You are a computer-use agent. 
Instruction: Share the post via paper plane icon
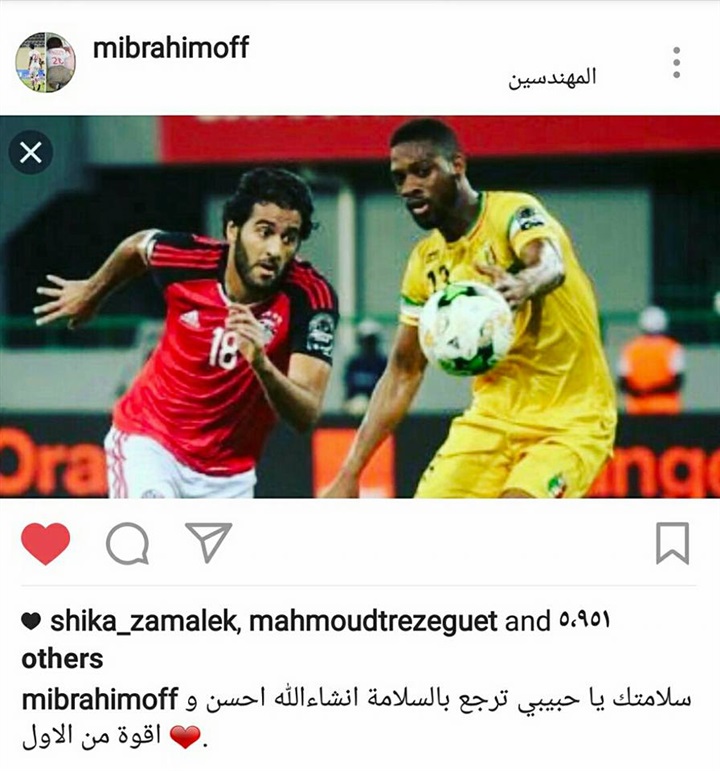point(208,542)
